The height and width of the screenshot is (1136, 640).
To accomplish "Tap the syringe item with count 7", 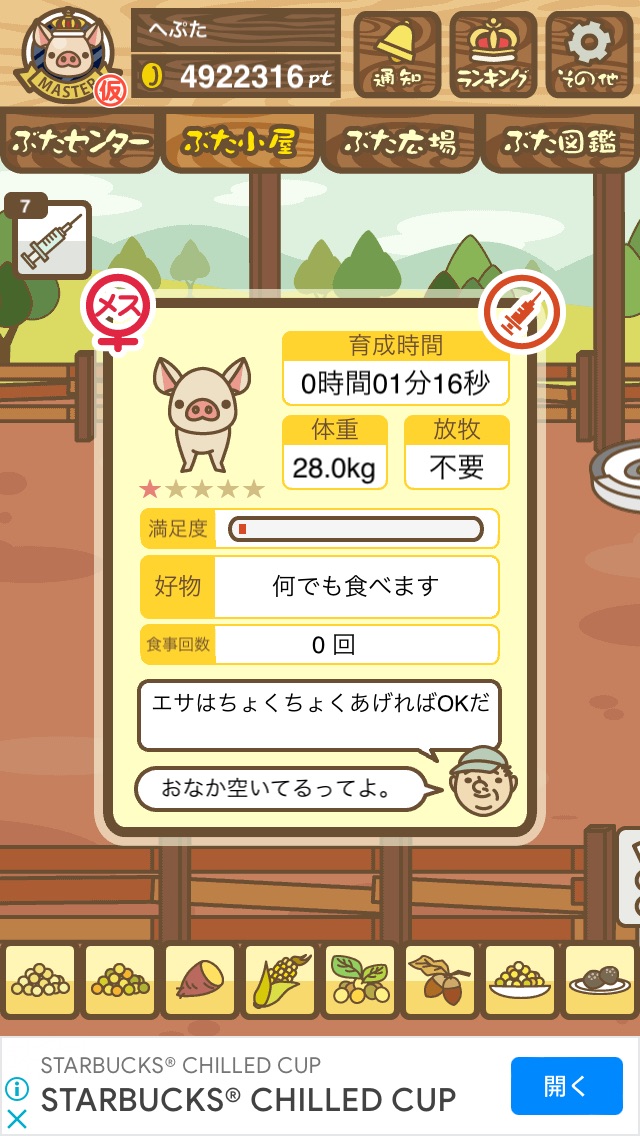I will click(51, 239).
